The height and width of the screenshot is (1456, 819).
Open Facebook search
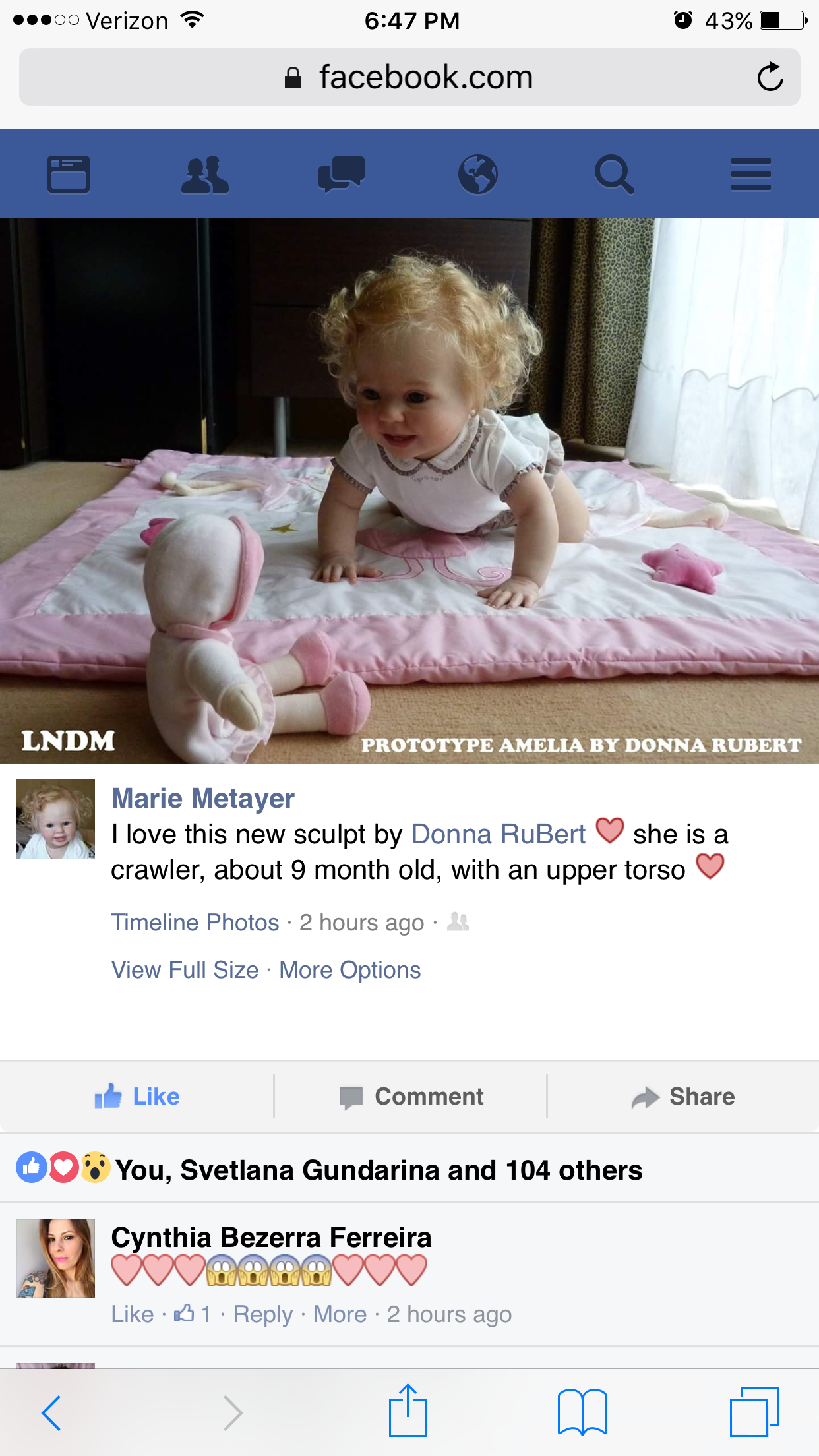[615, 174]
